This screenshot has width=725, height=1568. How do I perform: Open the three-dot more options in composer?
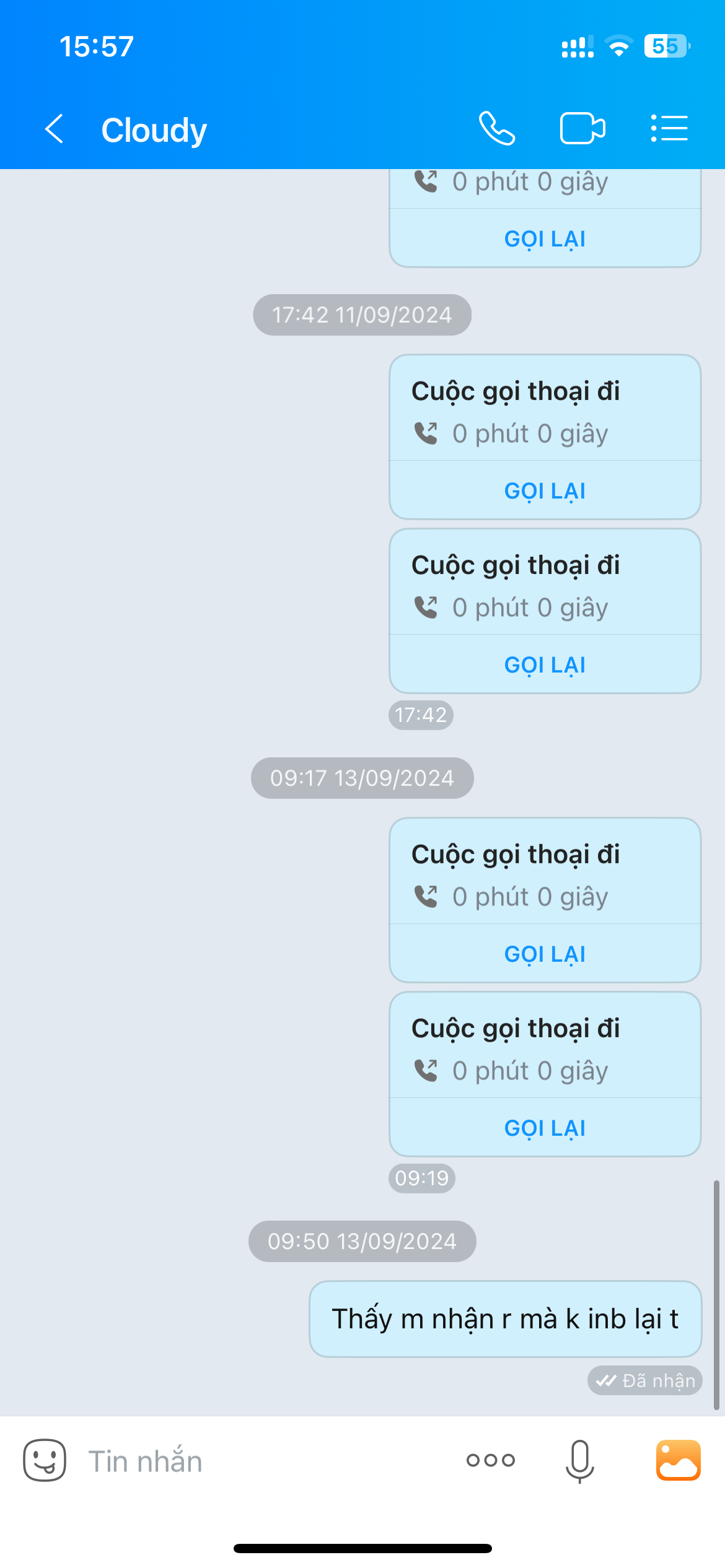tap(490, 1460)
